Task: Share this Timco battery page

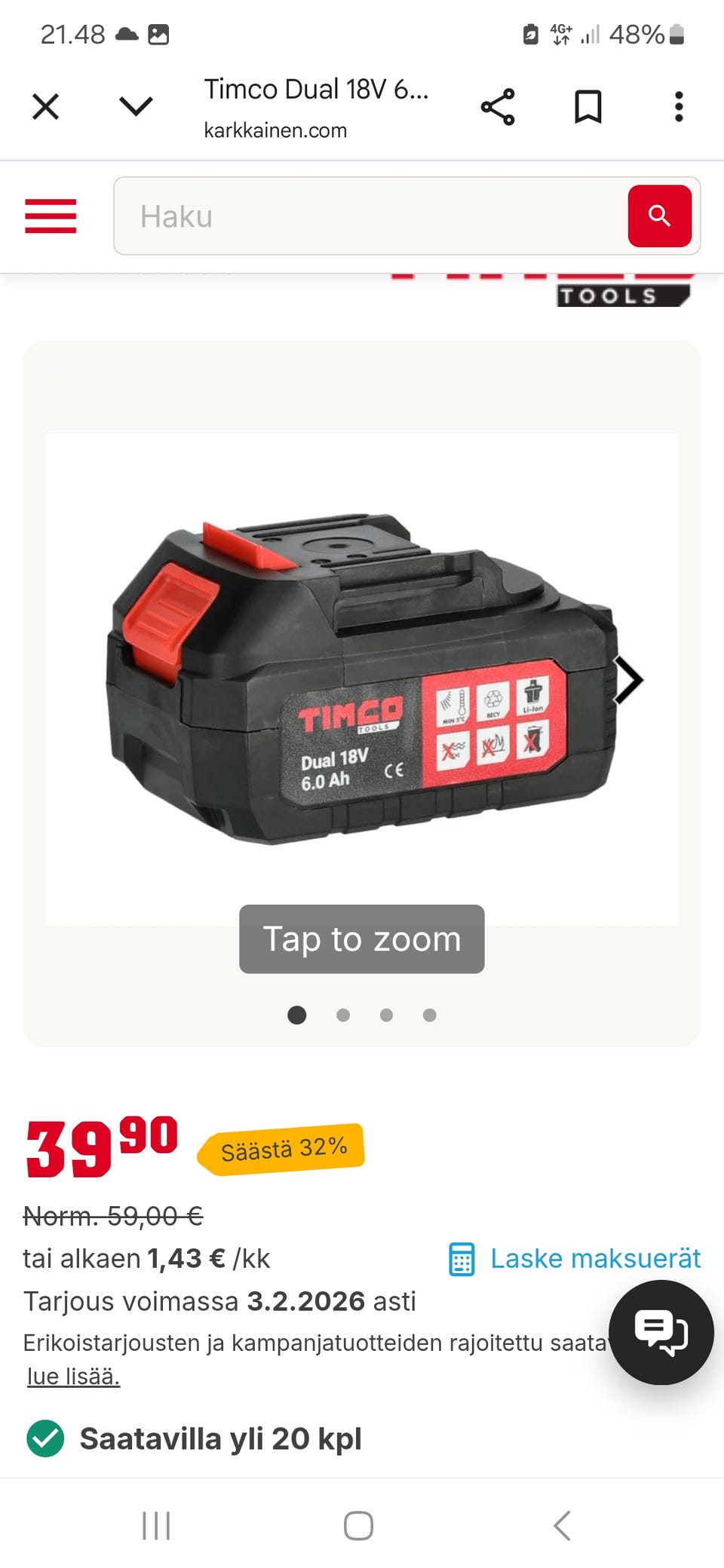Action: click(498, 106)
